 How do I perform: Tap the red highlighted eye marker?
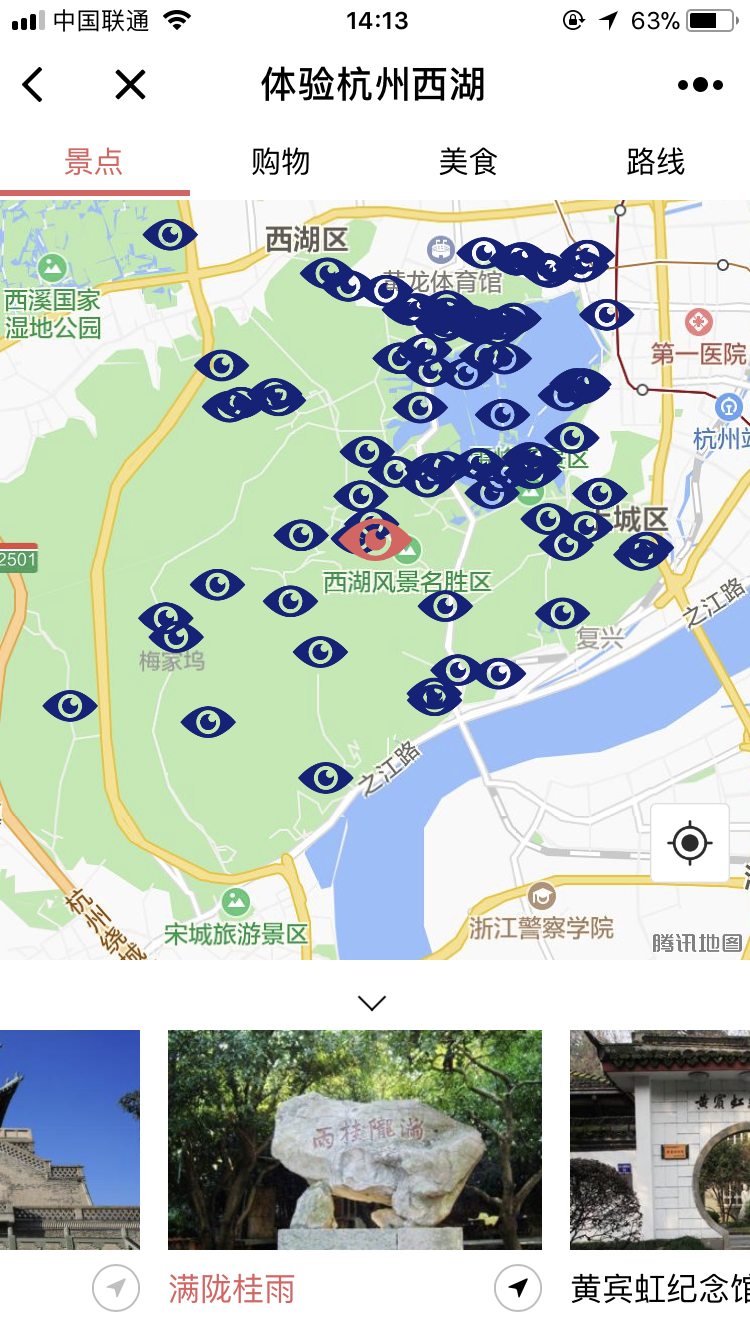pos(375,540)
